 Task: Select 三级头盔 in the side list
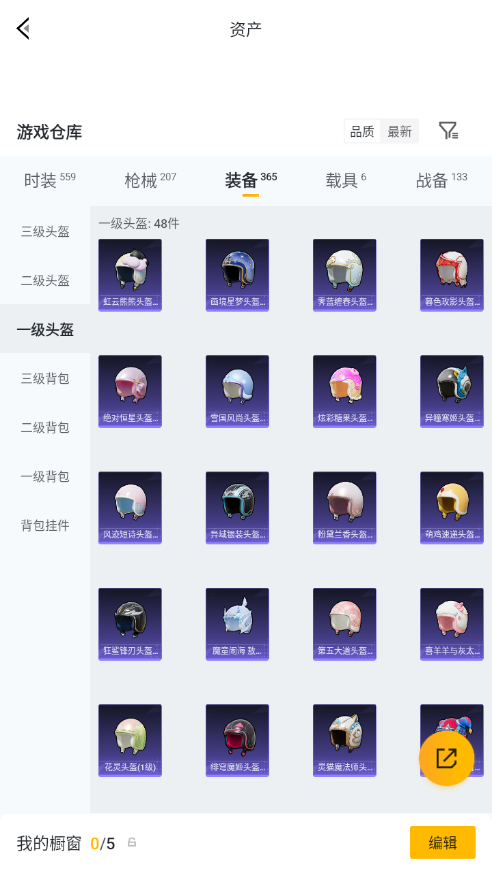click(45, 231)
